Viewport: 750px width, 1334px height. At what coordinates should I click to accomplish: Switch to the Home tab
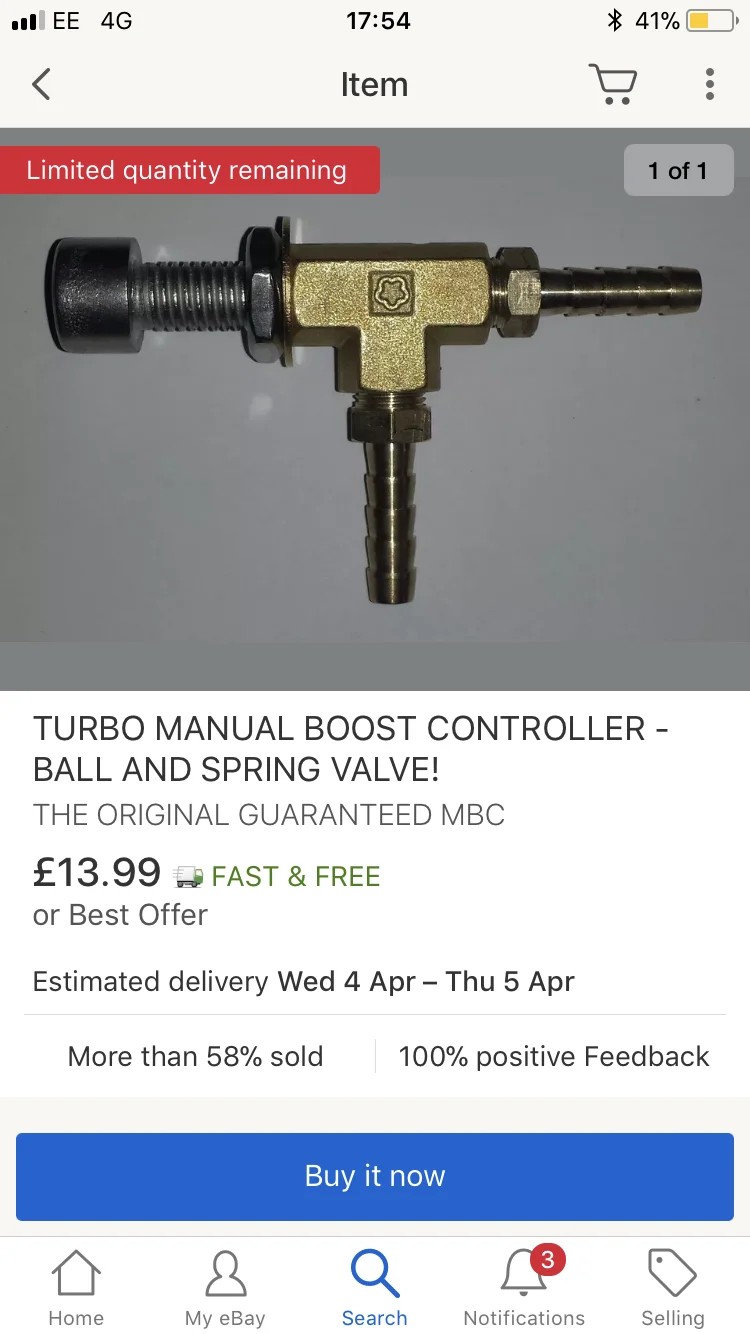point(76,1290)
